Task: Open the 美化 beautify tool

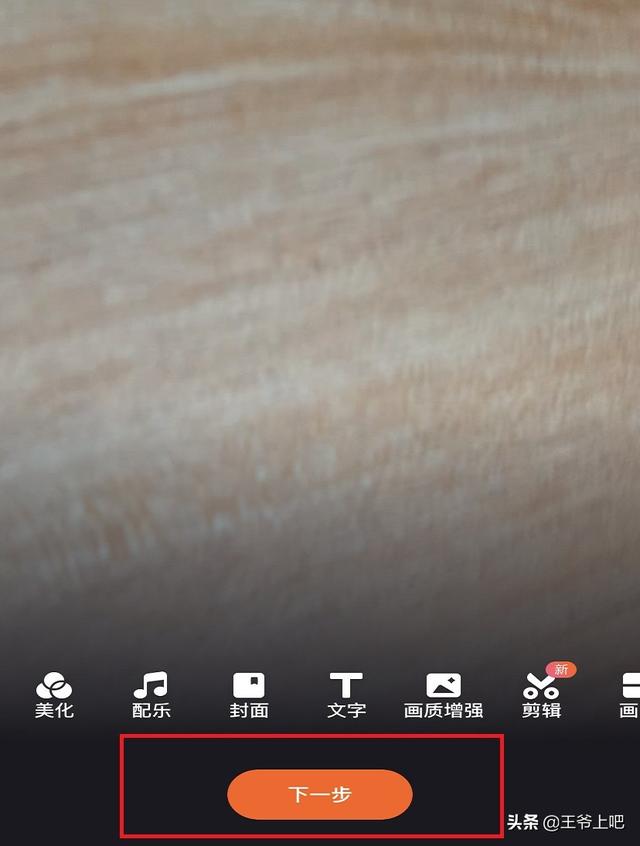Action: click(x=54, y=695)
